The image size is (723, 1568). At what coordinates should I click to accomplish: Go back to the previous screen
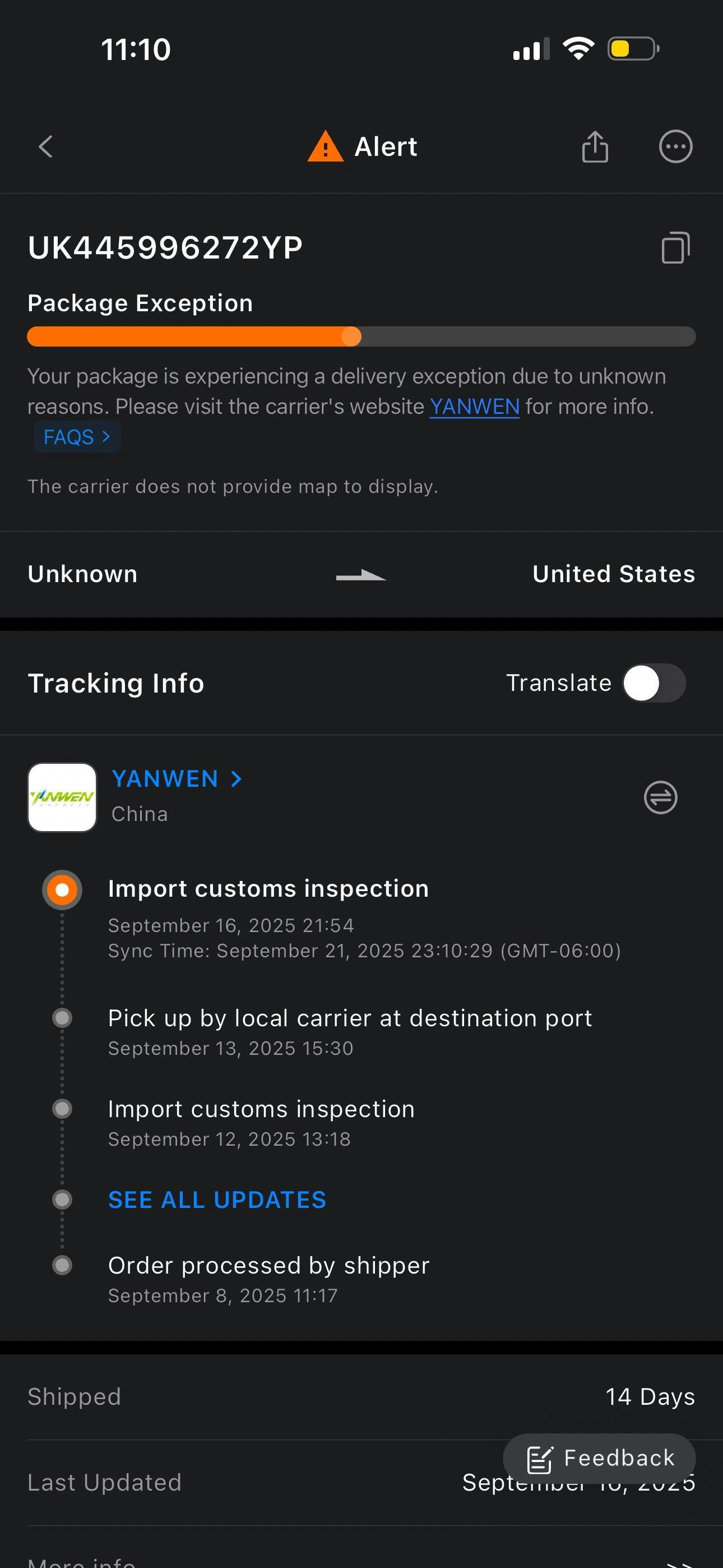pyautogui.click(x=45, y=147)
